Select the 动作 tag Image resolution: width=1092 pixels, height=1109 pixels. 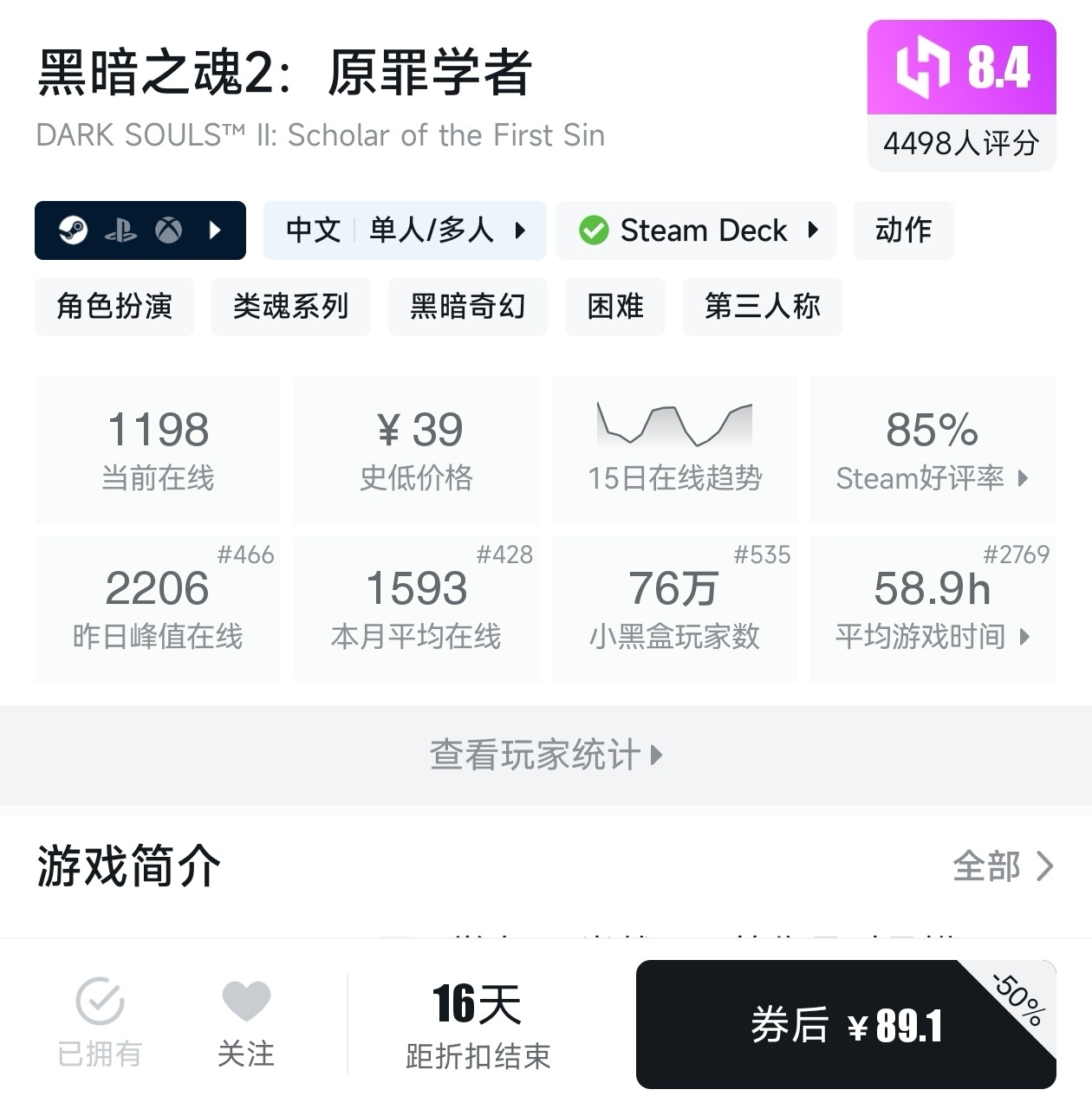pos(903,230)
